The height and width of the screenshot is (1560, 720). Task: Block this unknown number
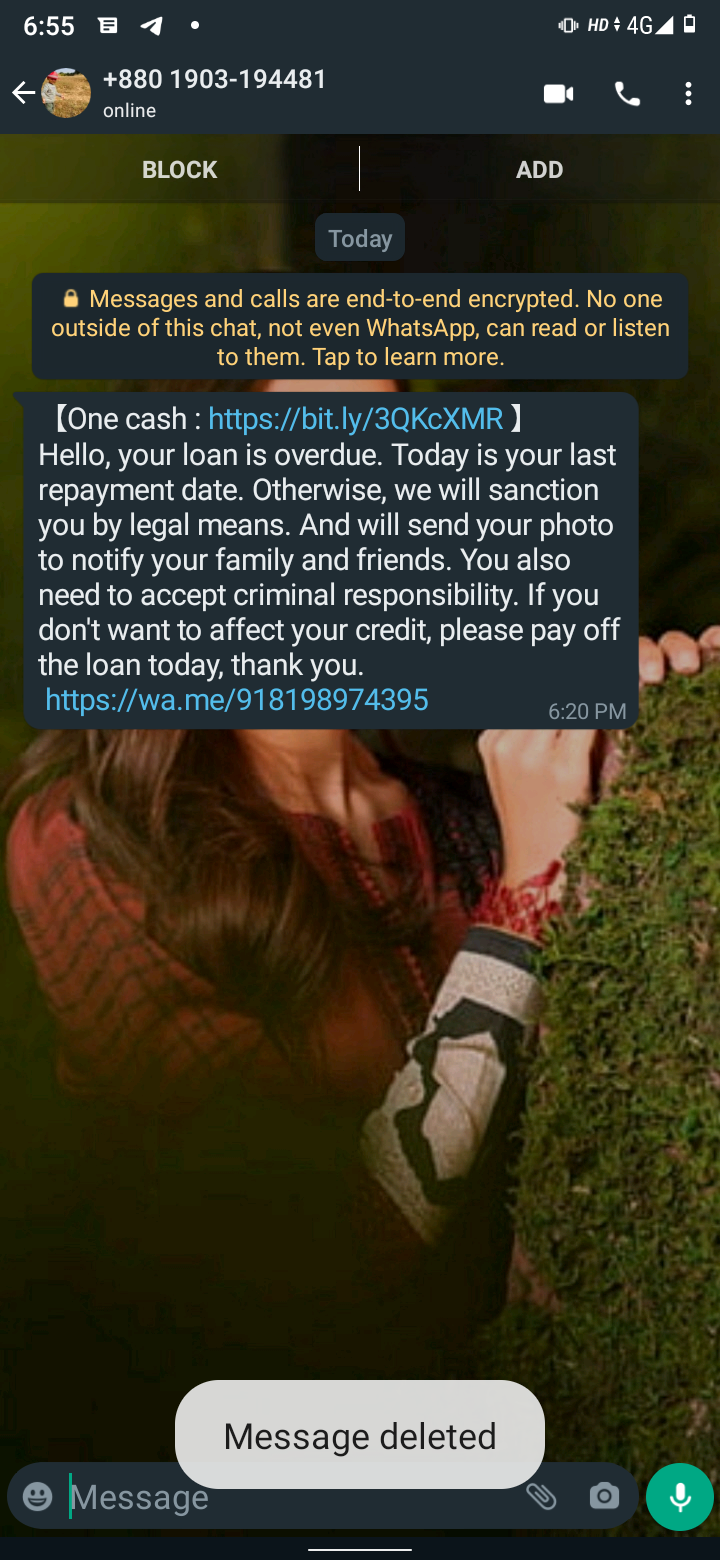(x=180, y=169)
